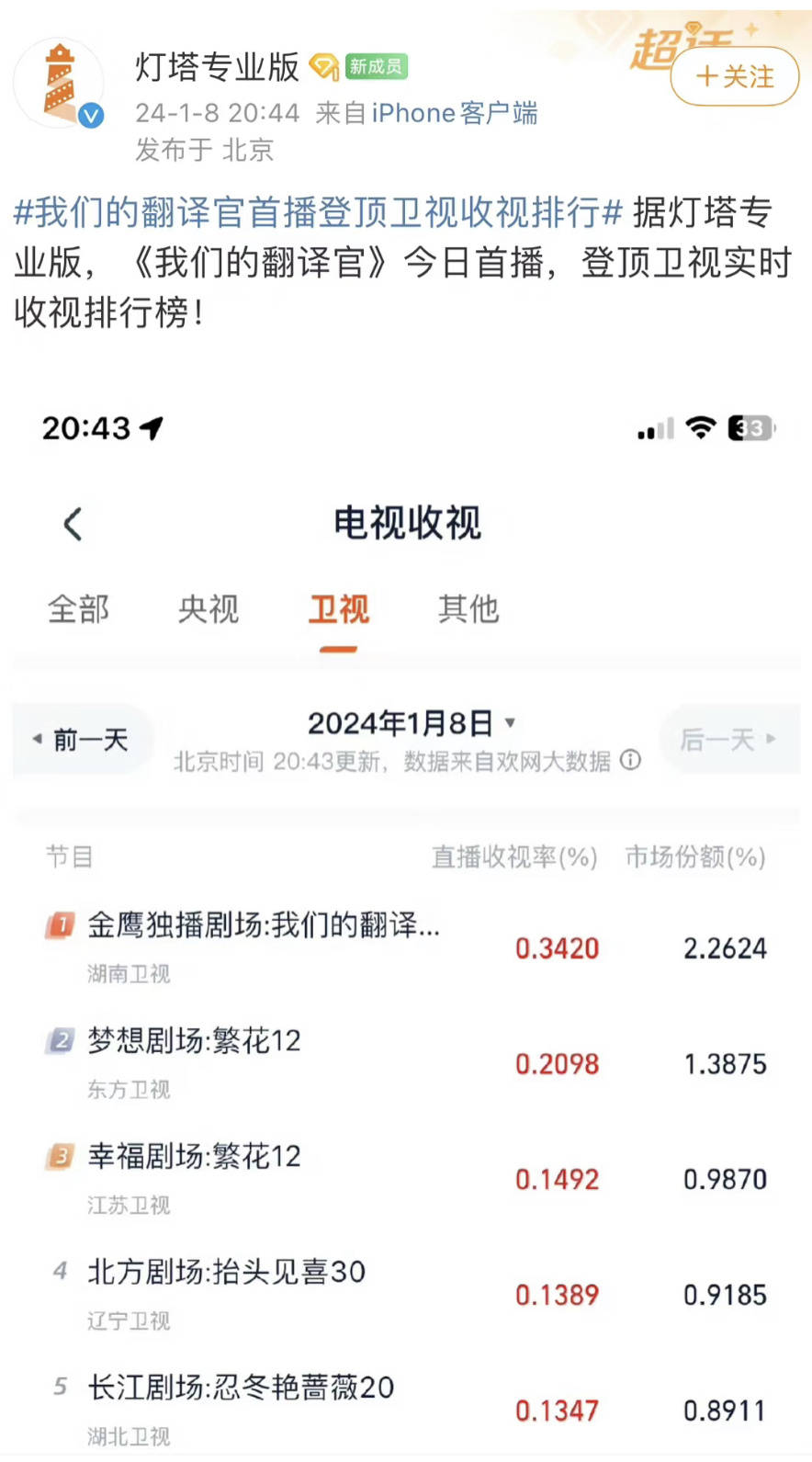Switch to the 其他 tab
This screenshot has height=1462, width=812.
(x=468, y=609)
